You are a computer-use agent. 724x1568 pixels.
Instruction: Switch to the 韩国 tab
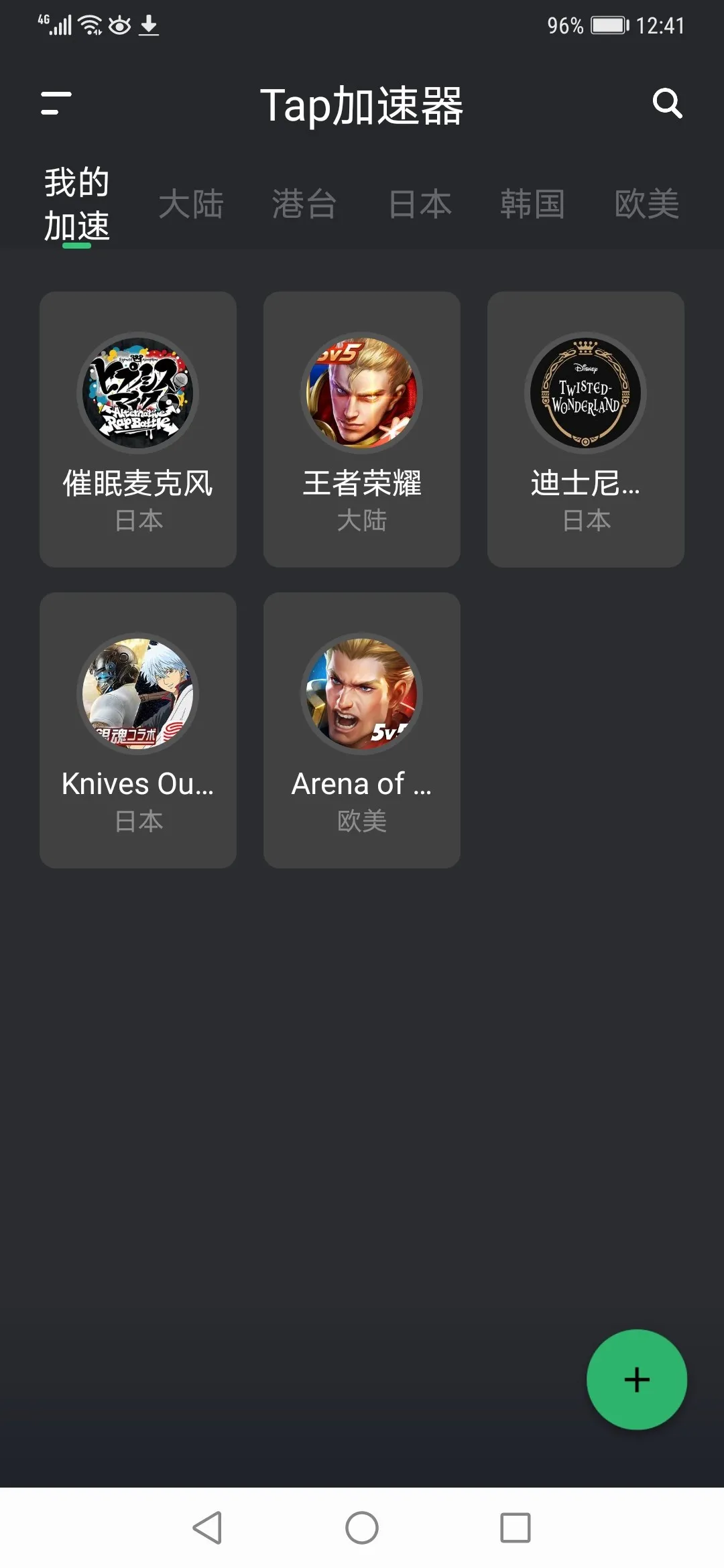coord(533,204)
